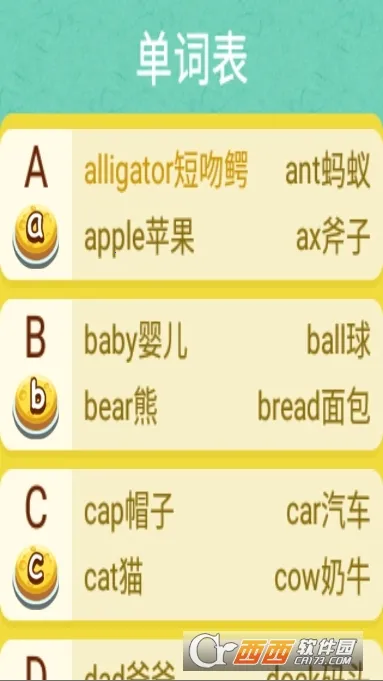383x681 pixels.
Task: Open the word car汽车
Action: [x=328, y=512]
